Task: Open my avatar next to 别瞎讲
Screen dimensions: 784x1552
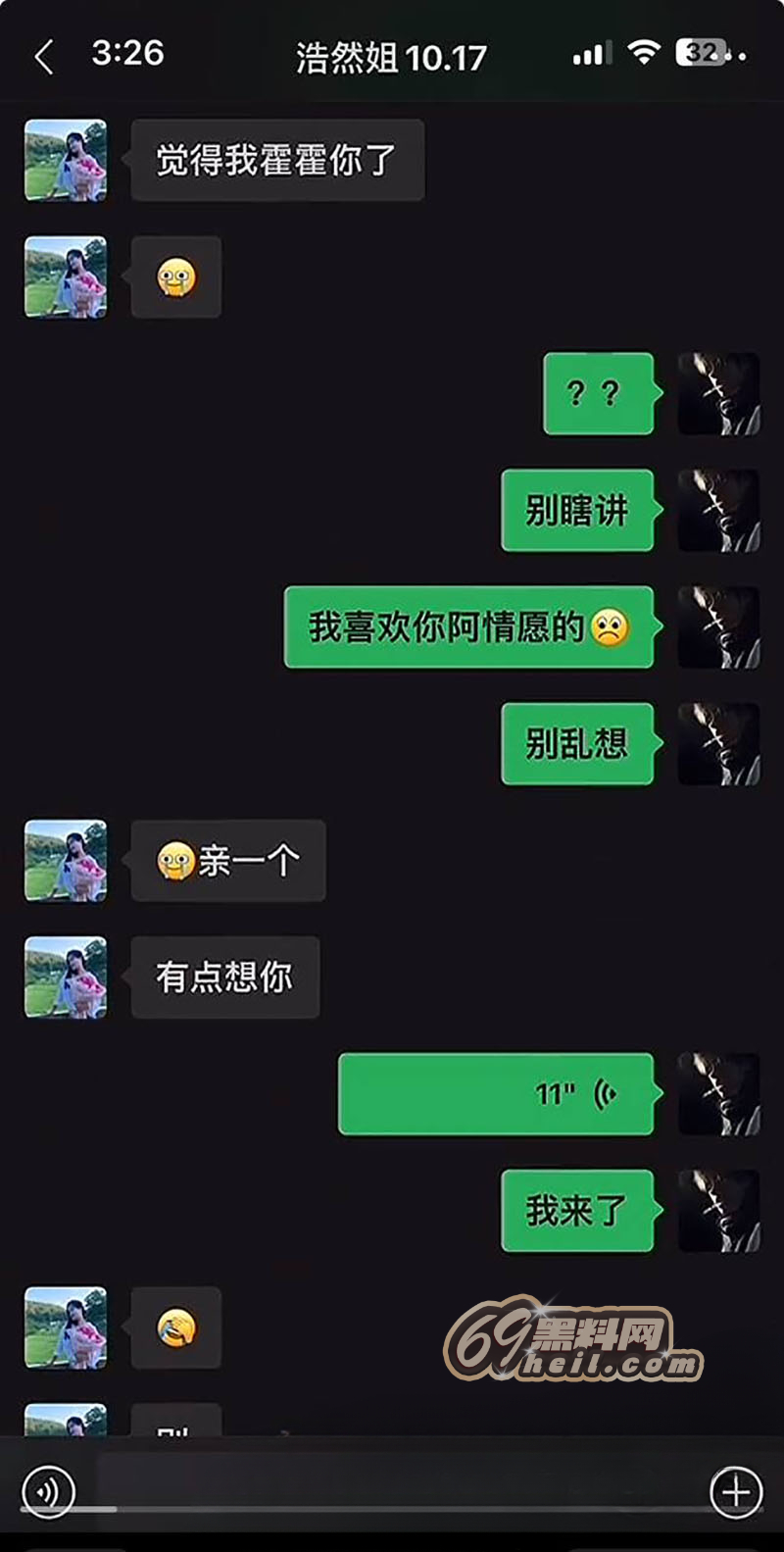Action: click(718, 510)
